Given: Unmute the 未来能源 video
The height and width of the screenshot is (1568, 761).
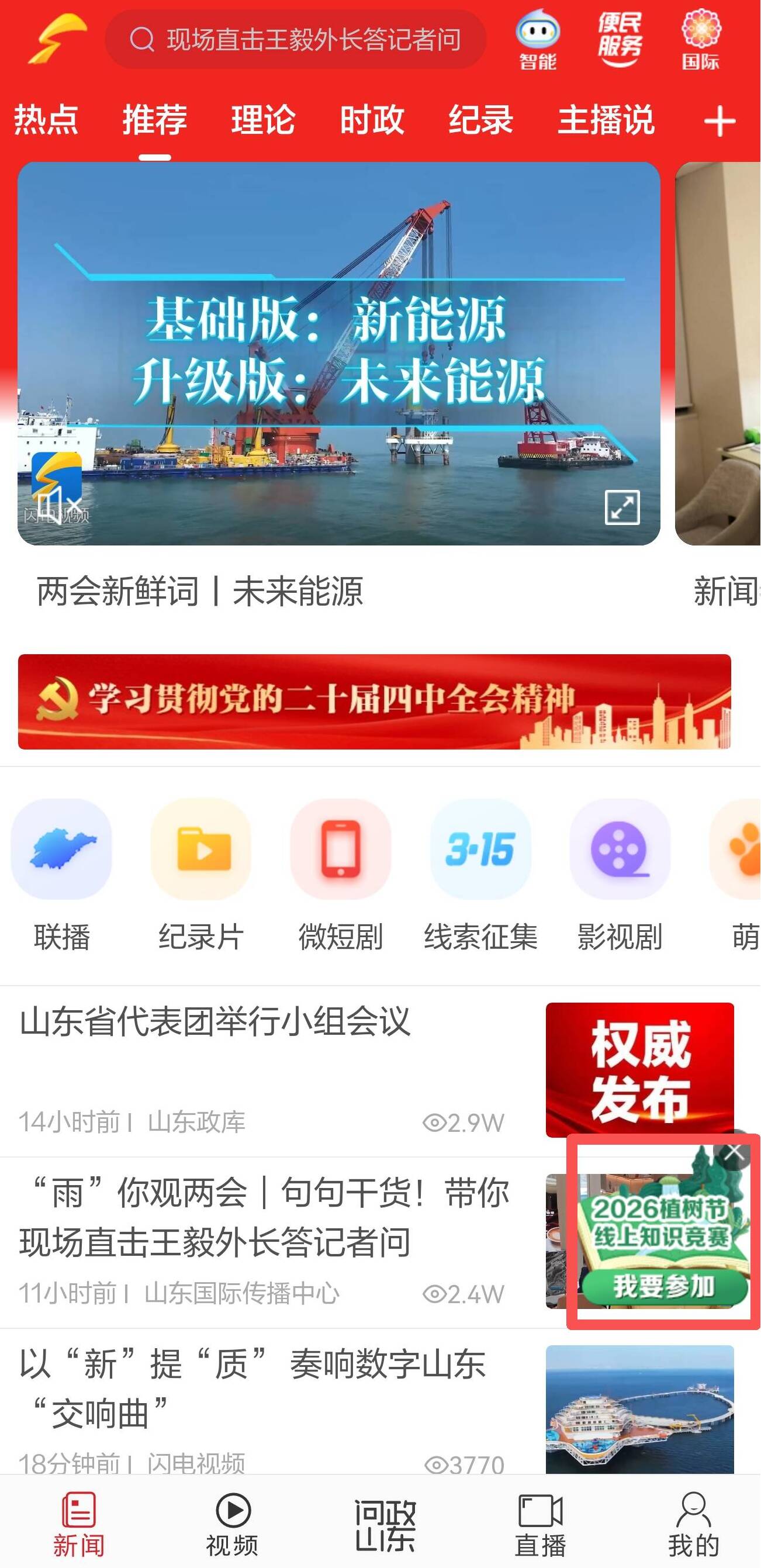Looking at the screenshot, I should (x=59, y=506).
